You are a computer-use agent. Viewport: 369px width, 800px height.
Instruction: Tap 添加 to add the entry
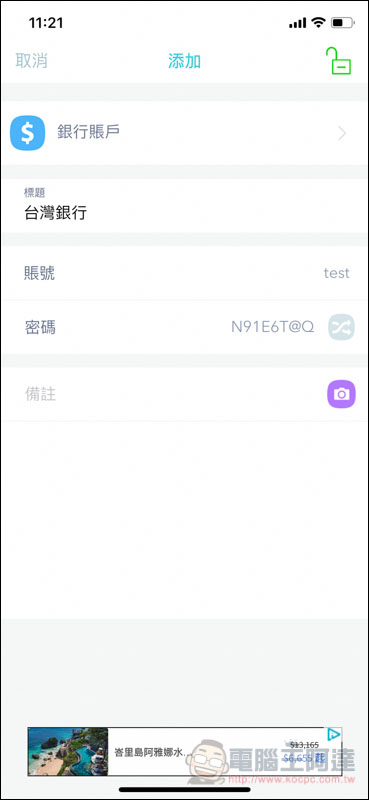[184, 61]
